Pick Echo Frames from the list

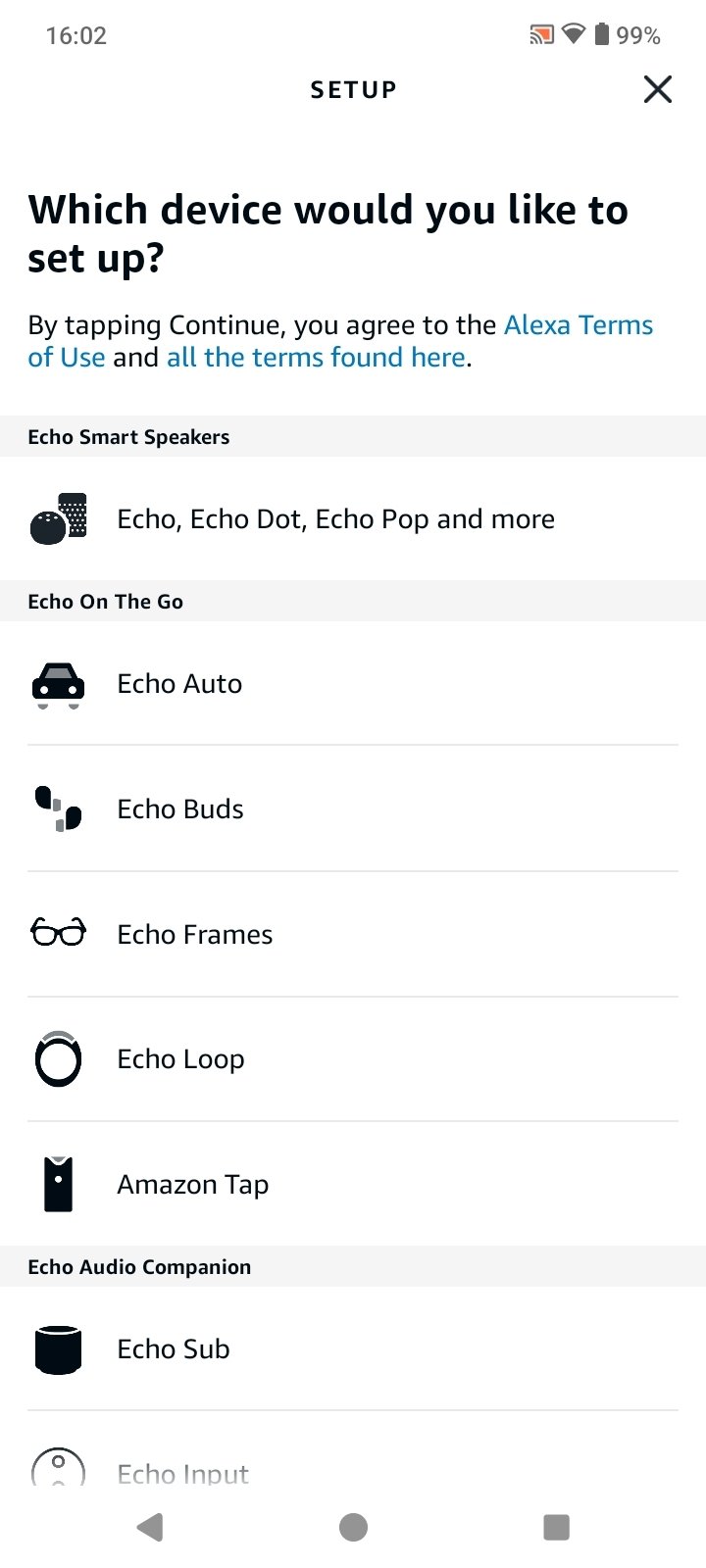coord(353,934)
